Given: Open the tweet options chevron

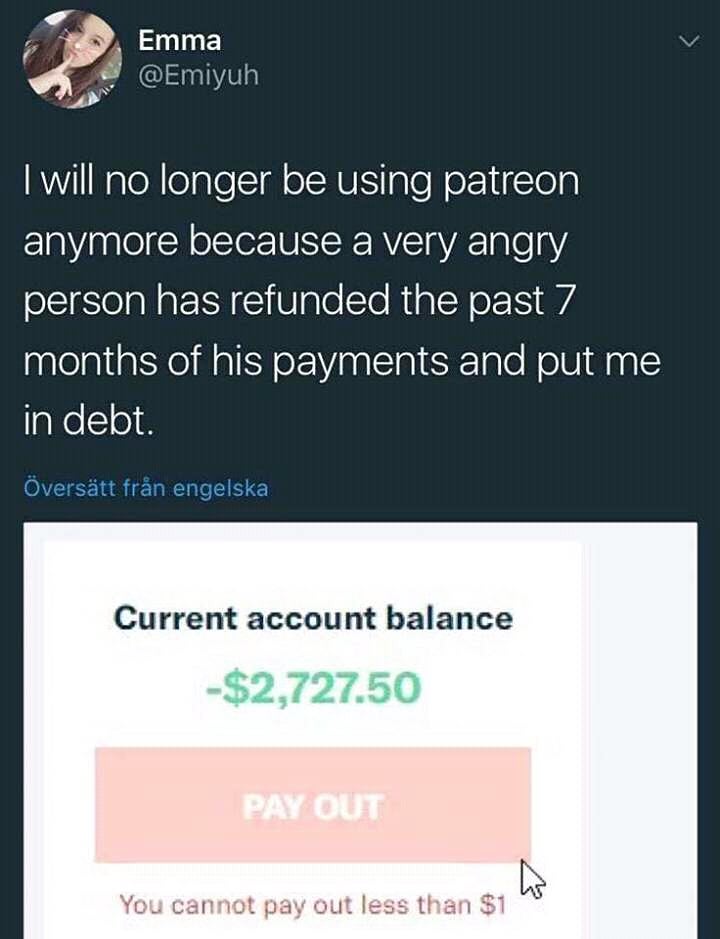Looking at the screenshot, I should [688, 42].
